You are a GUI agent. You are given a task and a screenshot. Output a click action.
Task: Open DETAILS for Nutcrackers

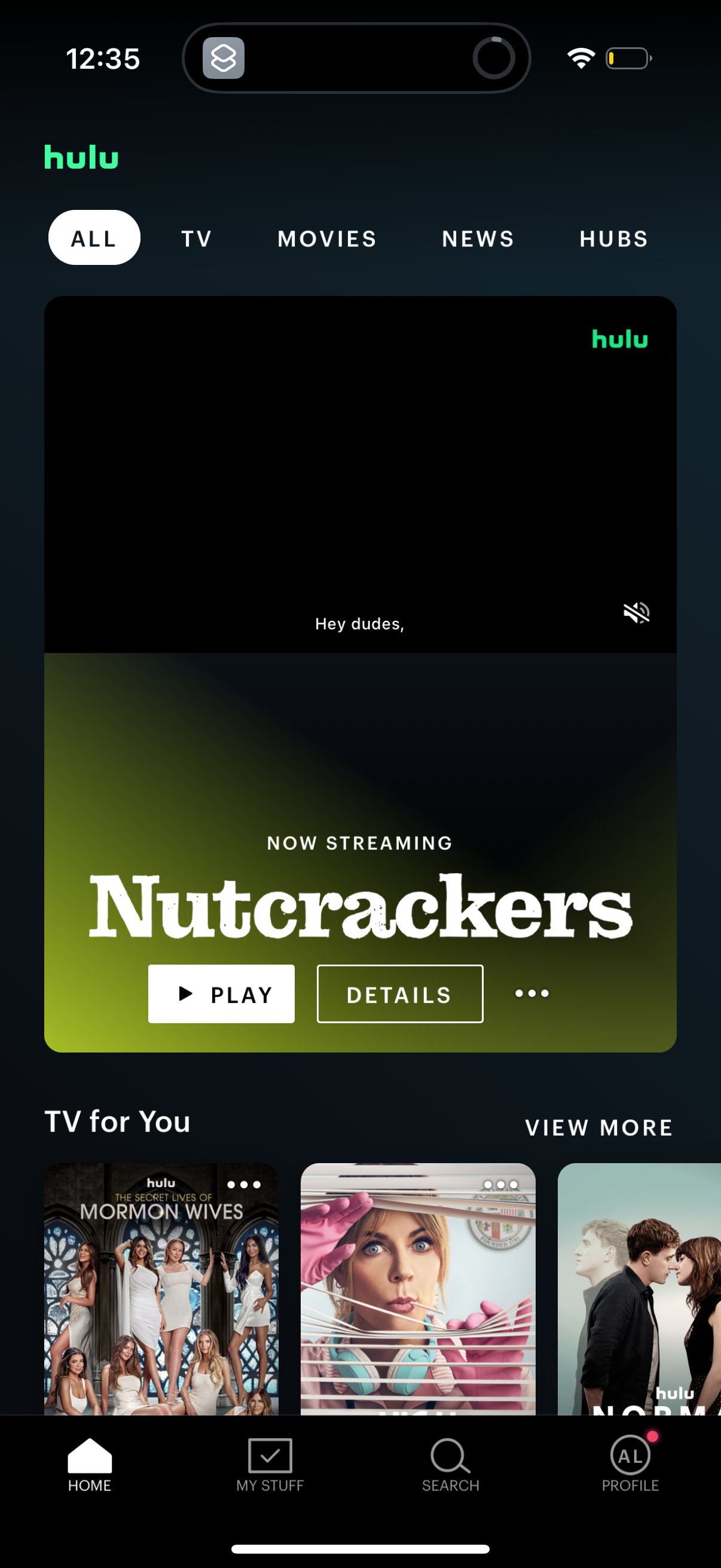point(399,993)
